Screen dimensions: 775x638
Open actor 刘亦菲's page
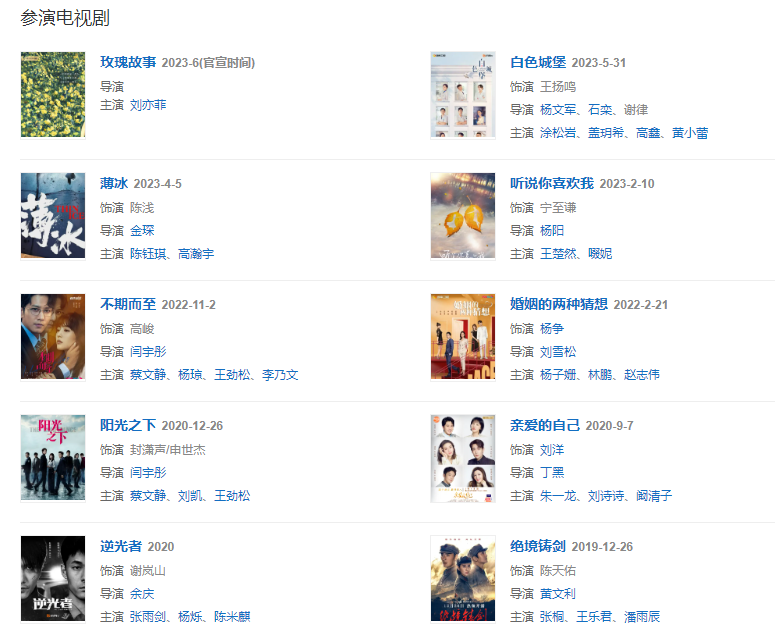pyautogui.click(x=148, y=105)
